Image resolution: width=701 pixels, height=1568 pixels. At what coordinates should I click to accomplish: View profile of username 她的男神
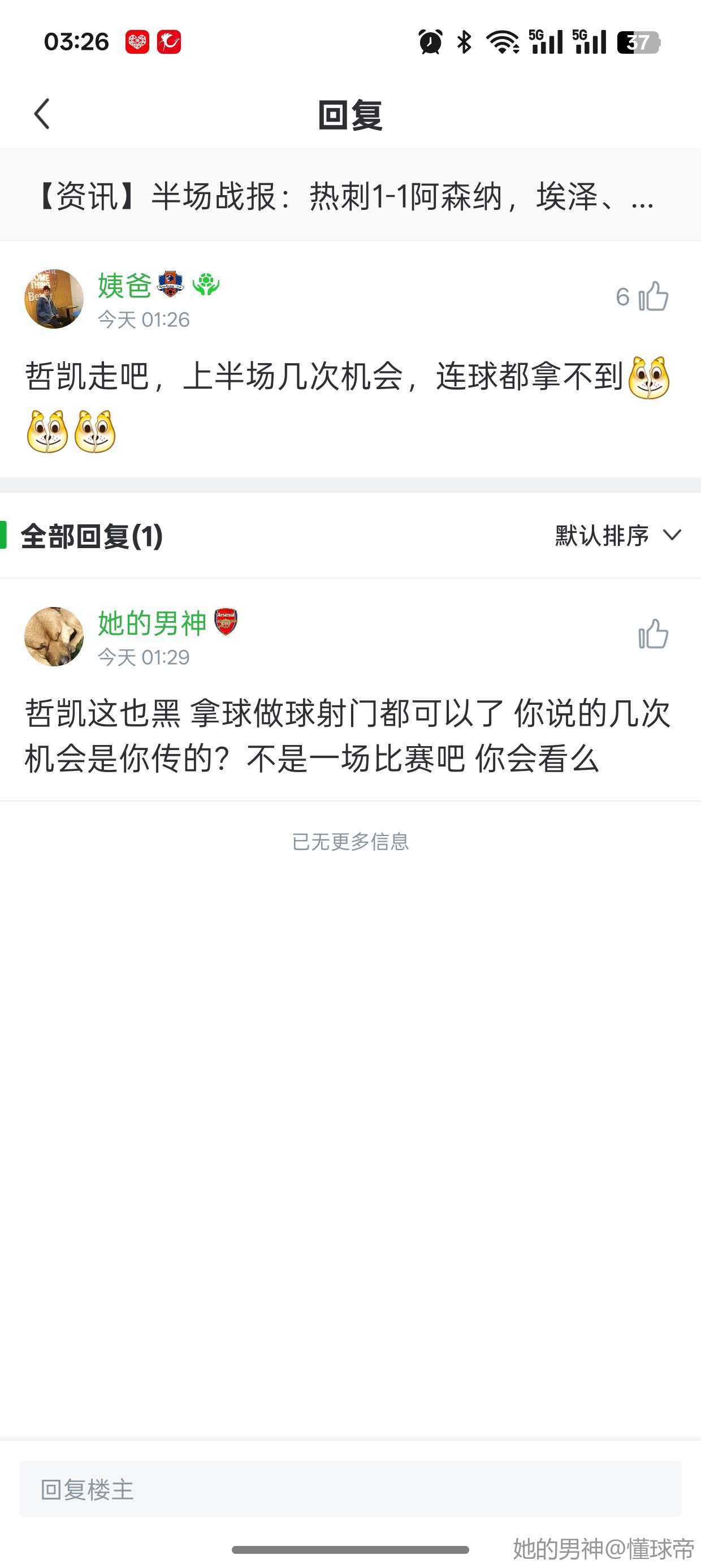pyautogui.click(x=152, y=623)
